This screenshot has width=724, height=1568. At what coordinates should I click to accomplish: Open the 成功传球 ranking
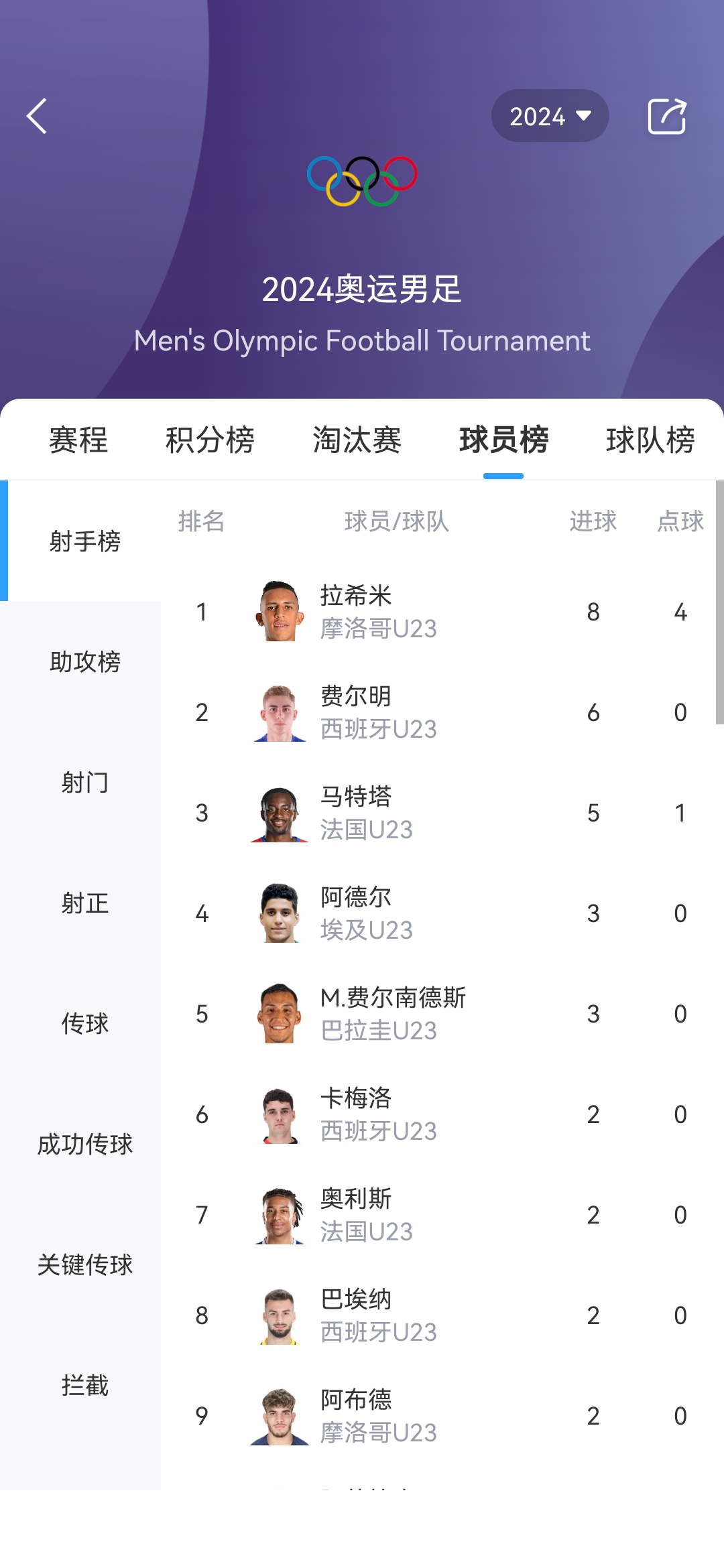(84, 1145)
